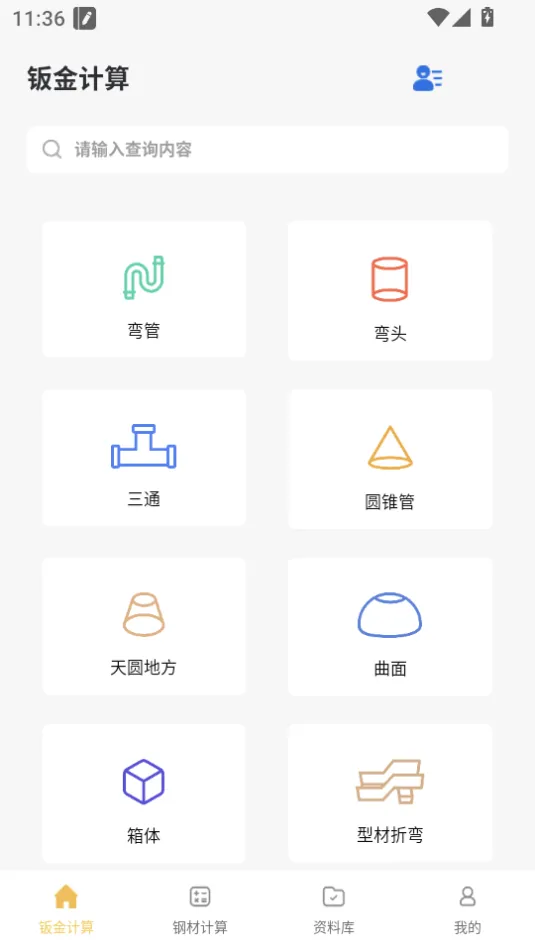
Task: Select the 三通 card
Action: (x=144, y=457)
